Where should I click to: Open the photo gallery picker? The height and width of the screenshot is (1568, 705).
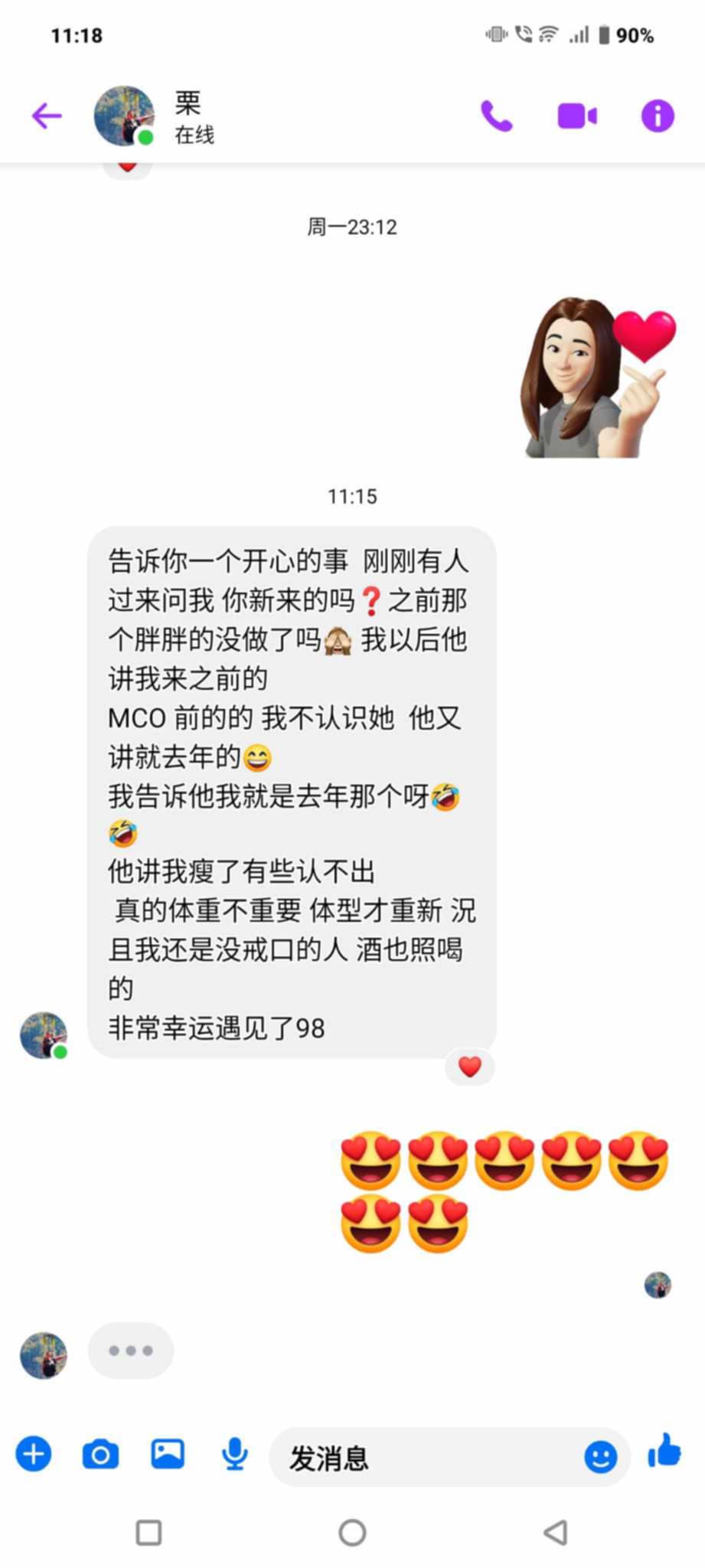coord(168,1453)
